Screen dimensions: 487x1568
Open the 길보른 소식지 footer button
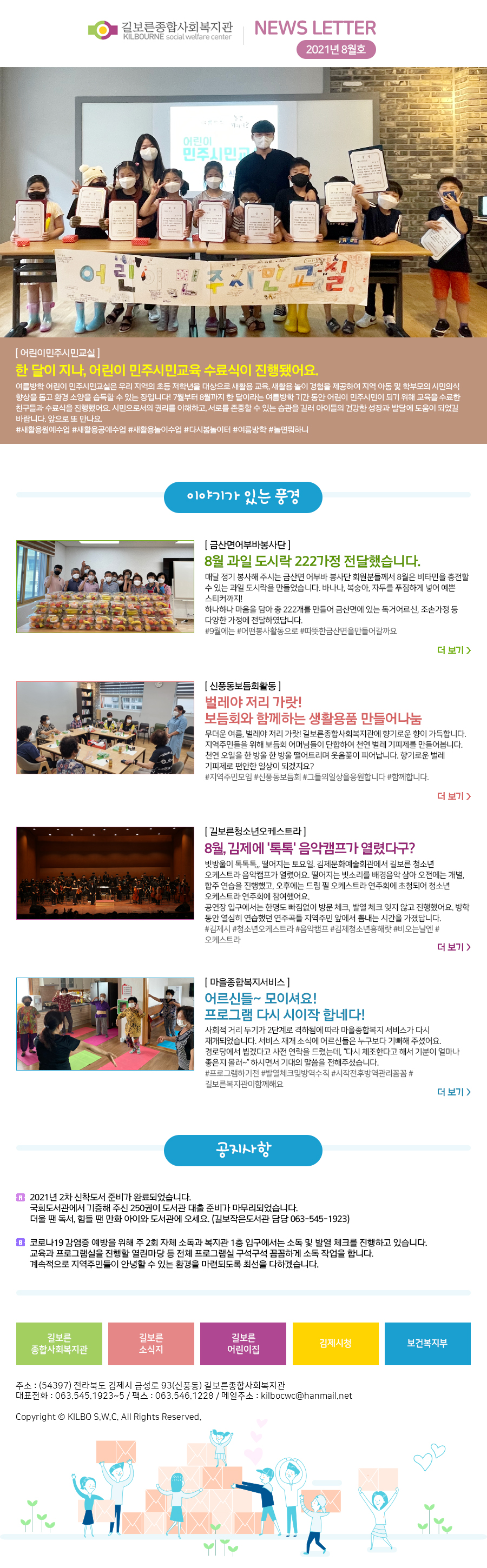[x=151, y=1343]
